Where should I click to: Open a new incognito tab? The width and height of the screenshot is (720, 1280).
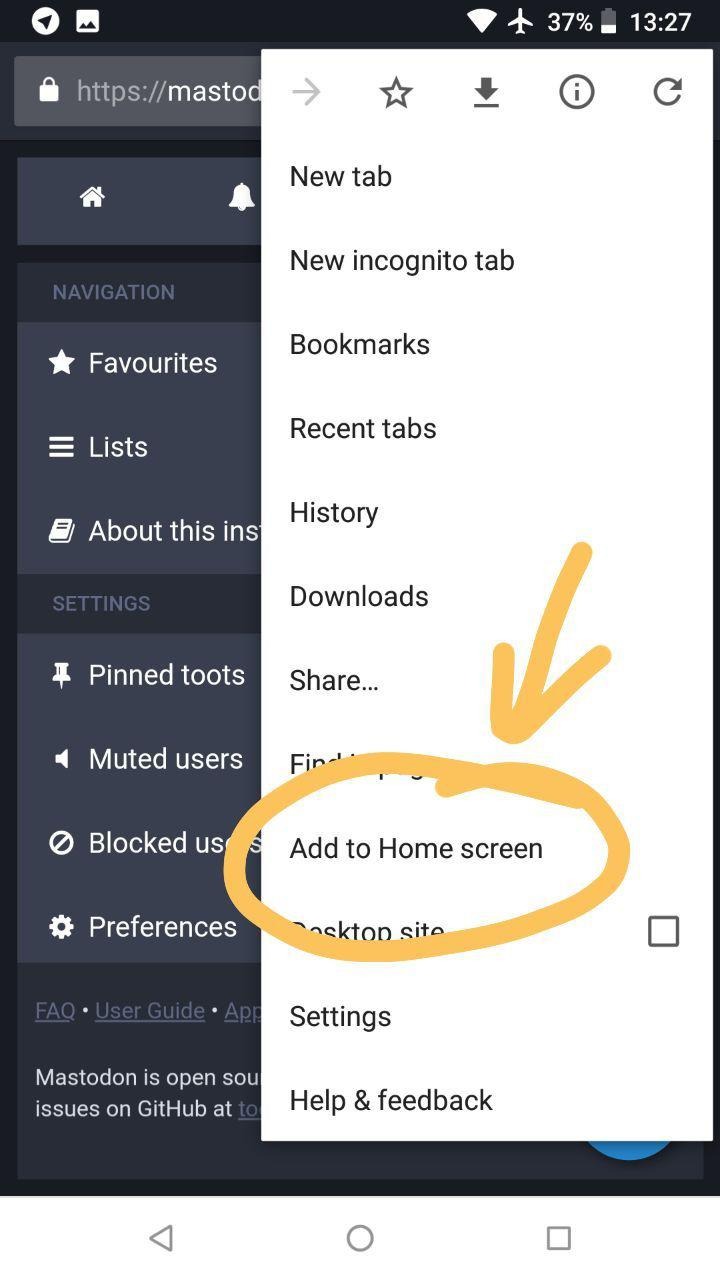click(x=402, y=260)
